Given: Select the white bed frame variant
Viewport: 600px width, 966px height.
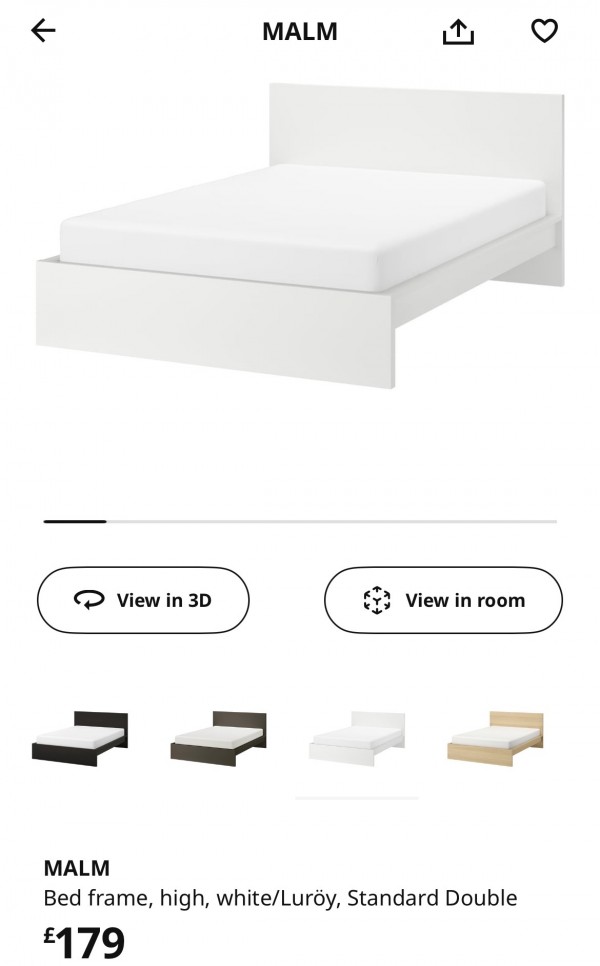Looking at the screenshot, I should pyautogui.click(x=356, y=738).
